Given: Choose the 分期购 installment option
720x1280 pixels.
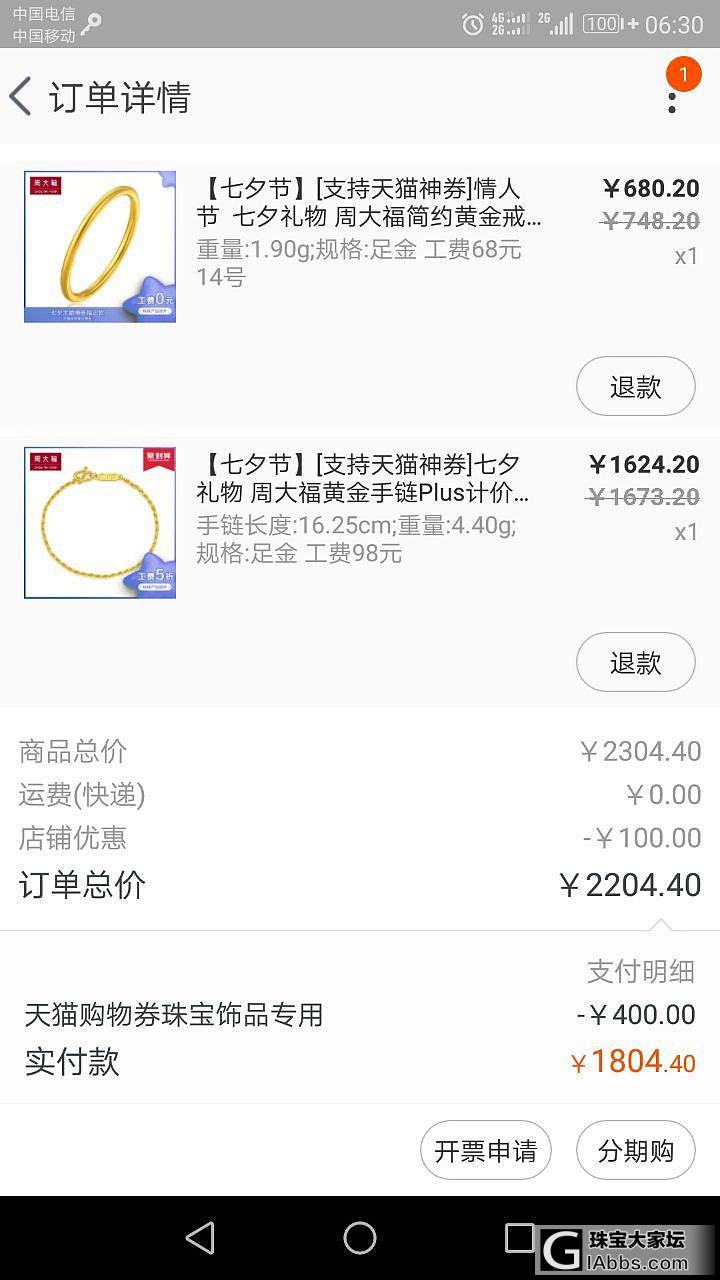Looking at the screenshot, I should [635, 1150].
